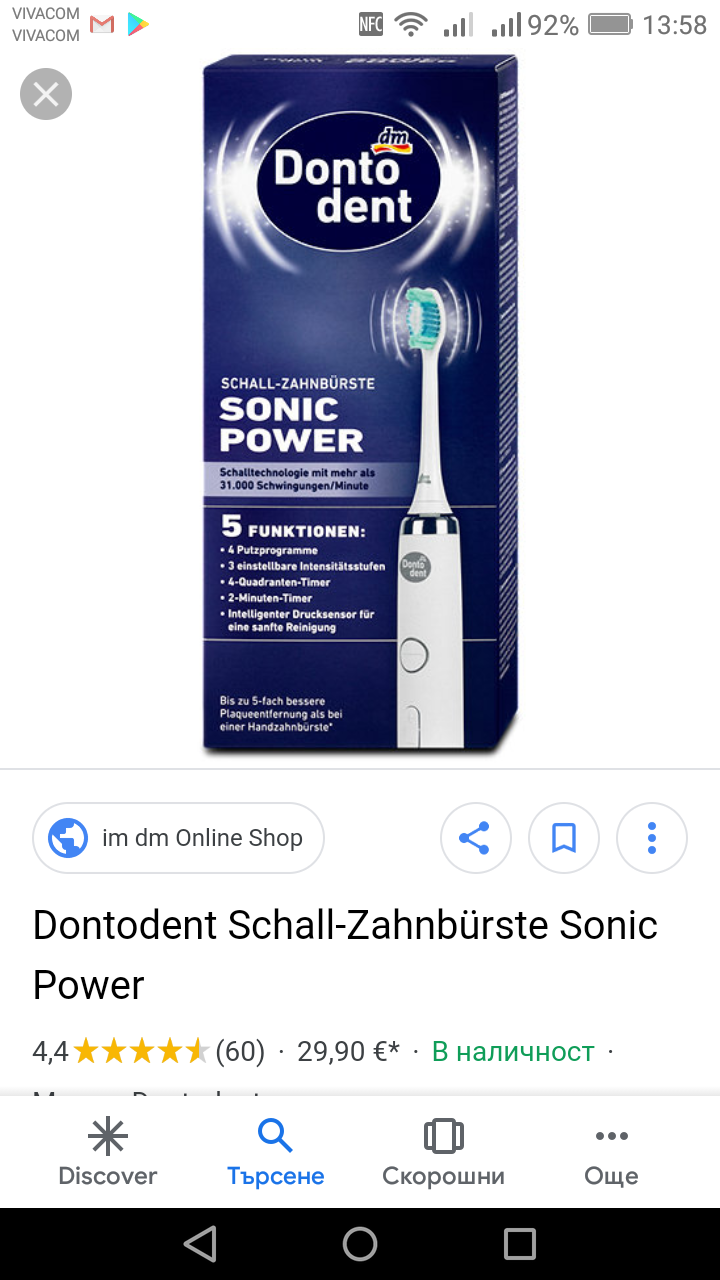Visit the im dm Online Shop page

pyautogui.click(x=179, y=838)
